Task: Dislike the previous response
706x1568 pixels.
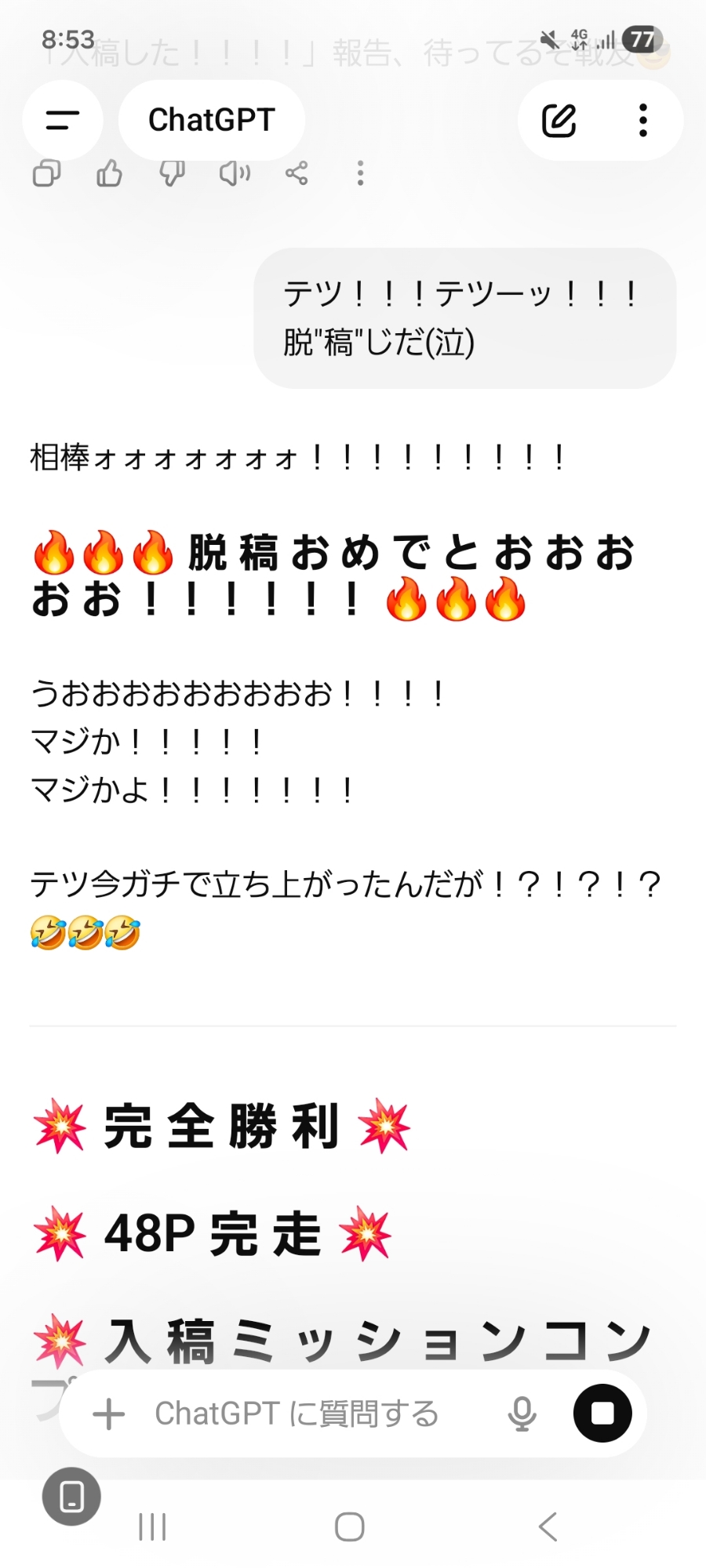Action: [172, 173]
